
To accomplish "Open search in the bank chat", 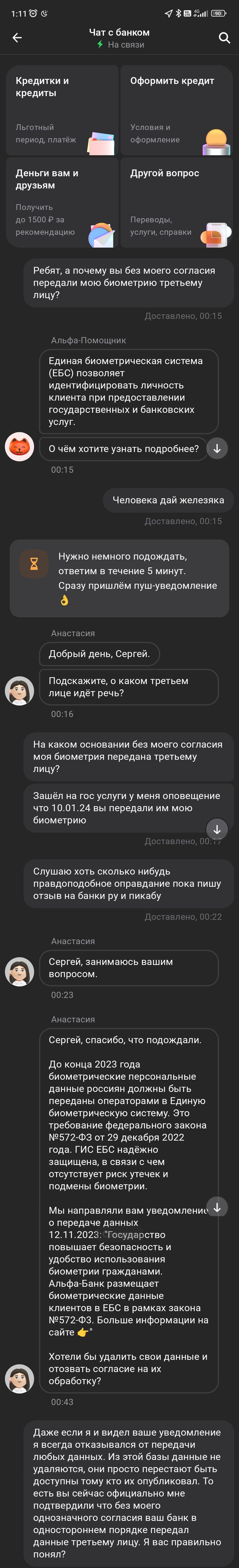I will point(224,38).
